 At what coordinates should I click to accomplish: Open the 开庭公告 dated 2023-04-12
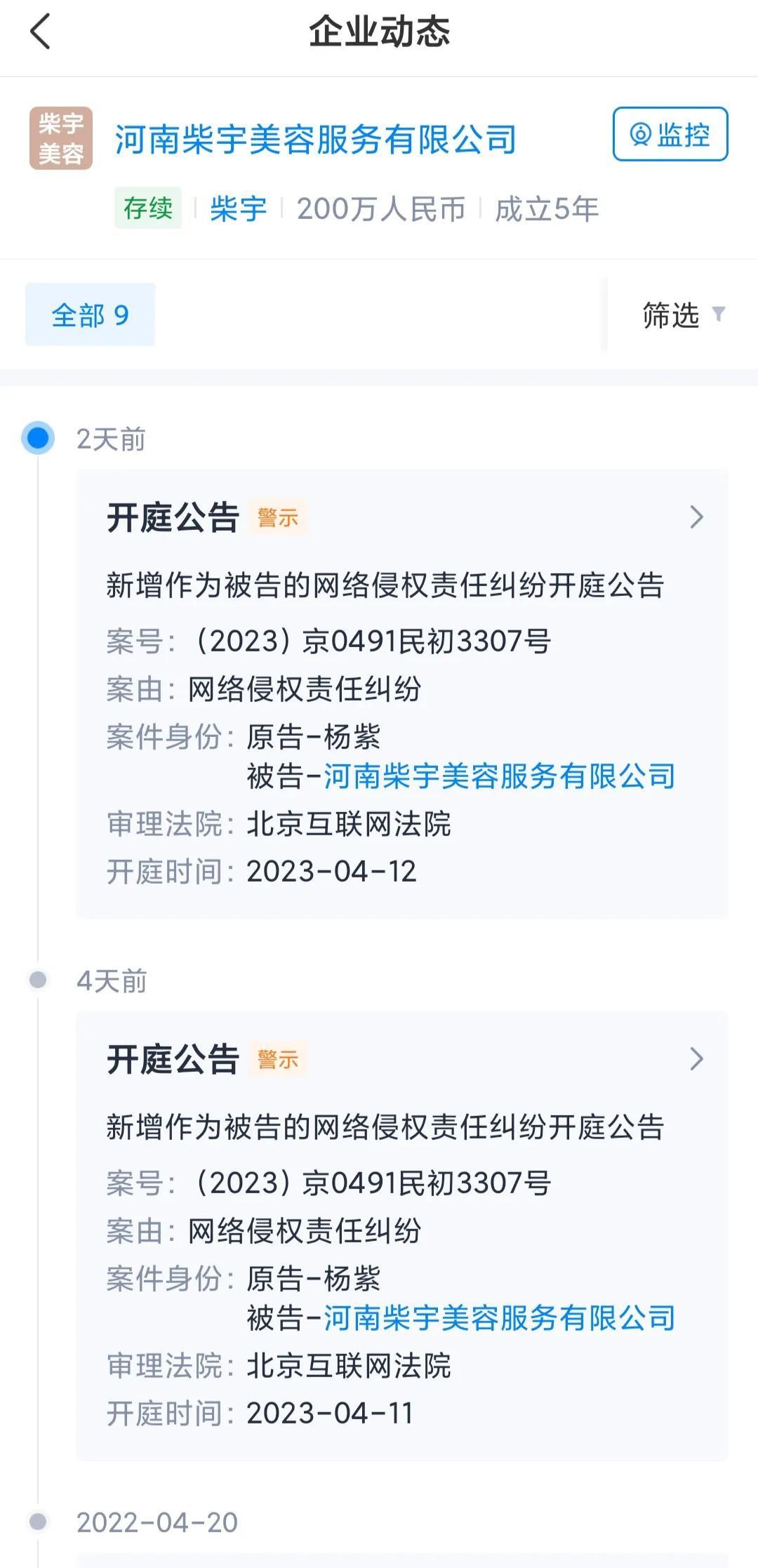695,517
